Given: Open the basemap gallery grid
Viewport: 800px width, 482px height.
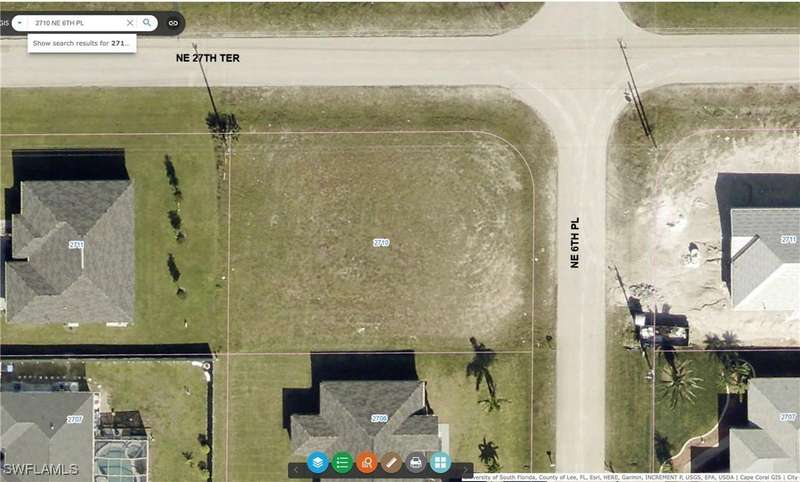Looking at the screenshot, I should 440,463.
